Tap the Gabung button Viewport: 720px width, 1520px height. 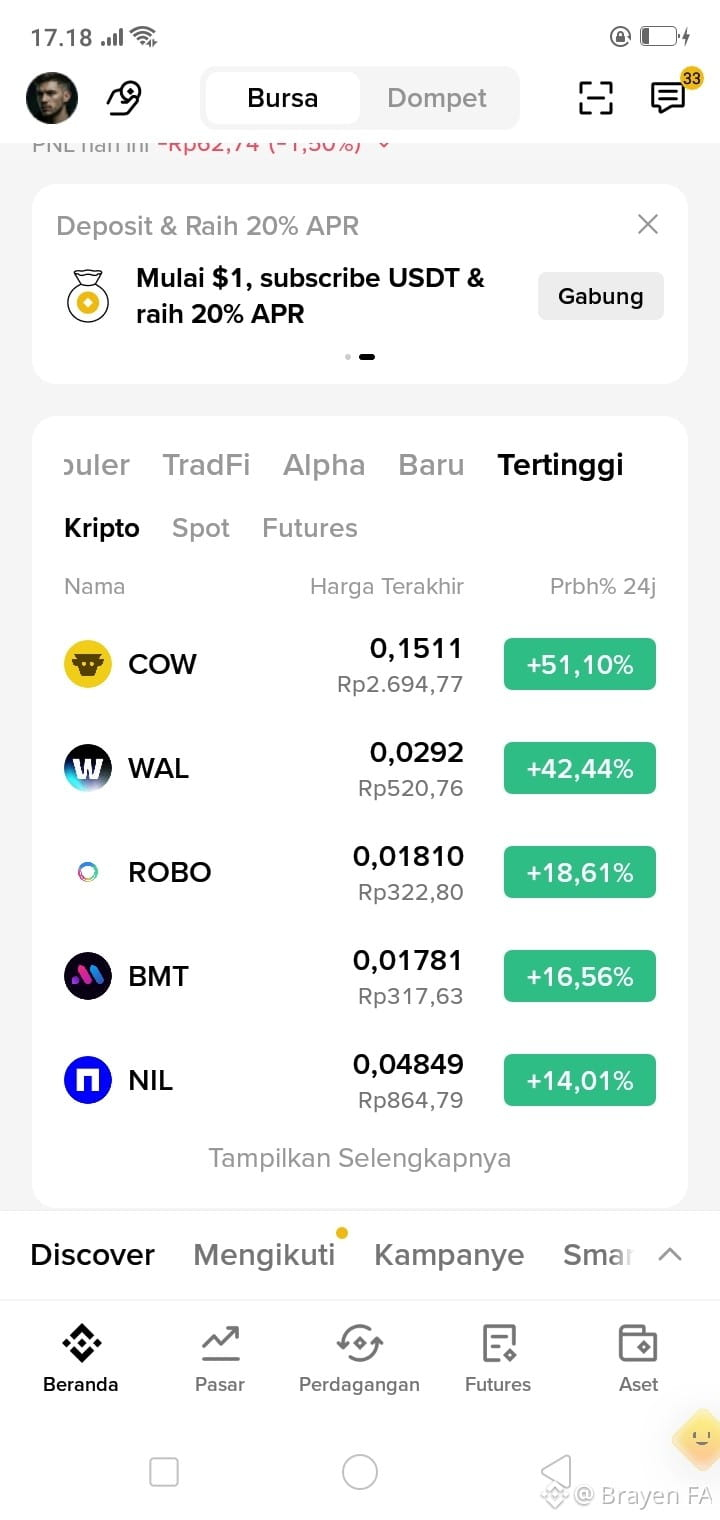601,296
